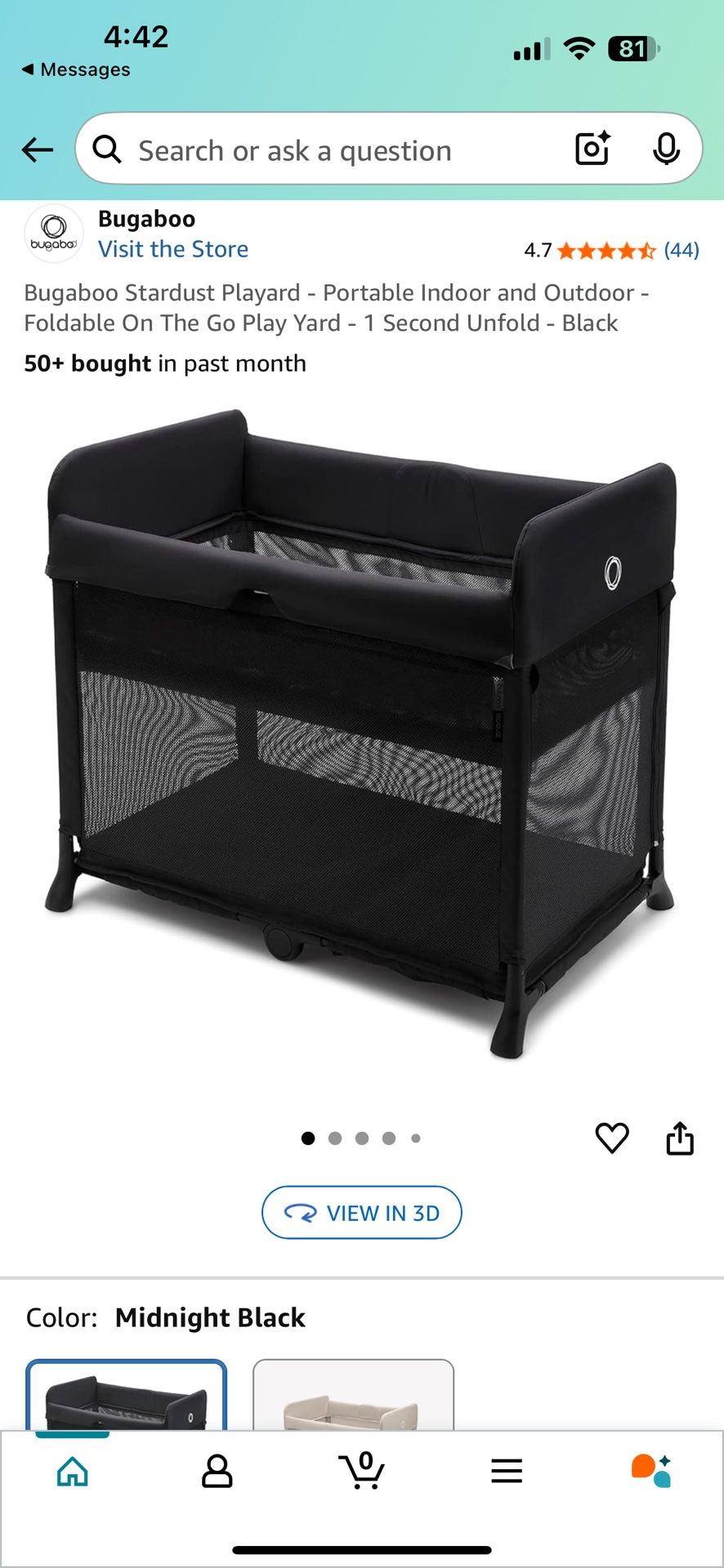The height and width of the screenshot is (1568, 724).
Task: Open the AI shopping assistant
Action: coord(651,1471)
